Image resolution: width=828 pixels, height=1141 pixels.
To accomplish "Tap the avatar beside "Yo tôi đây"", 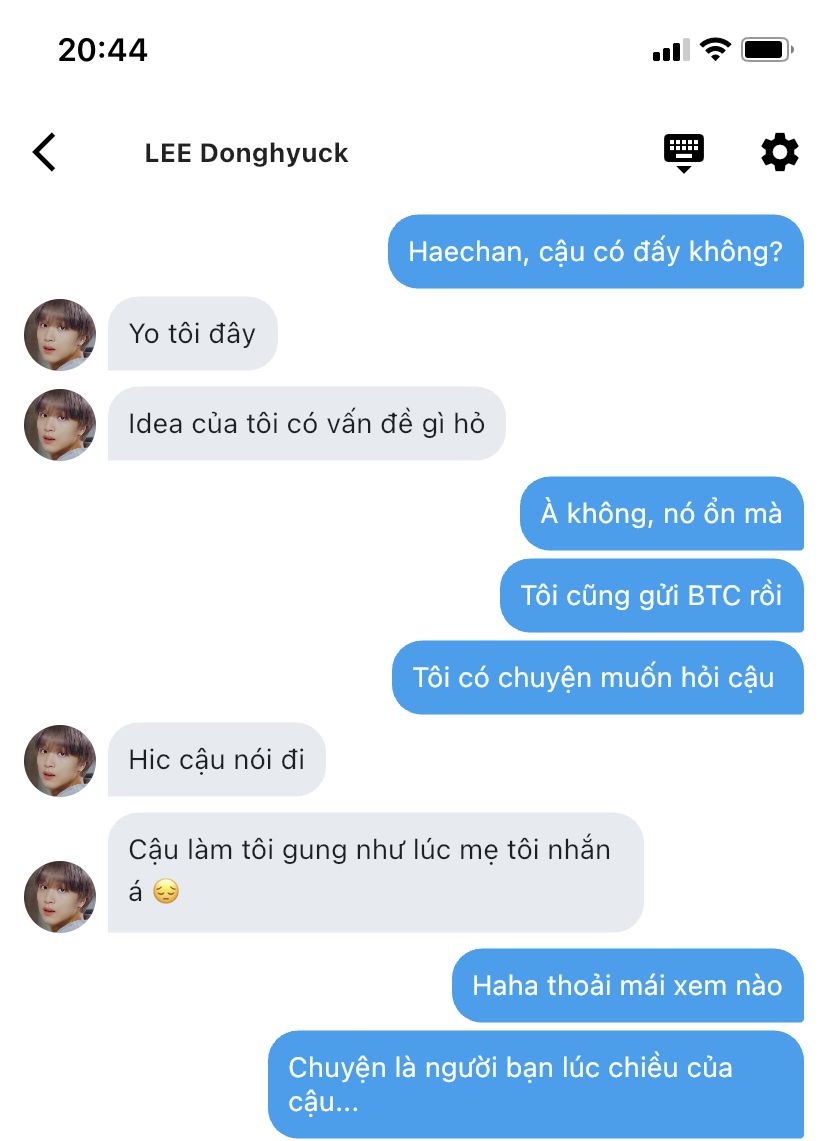I will [60, 335].
